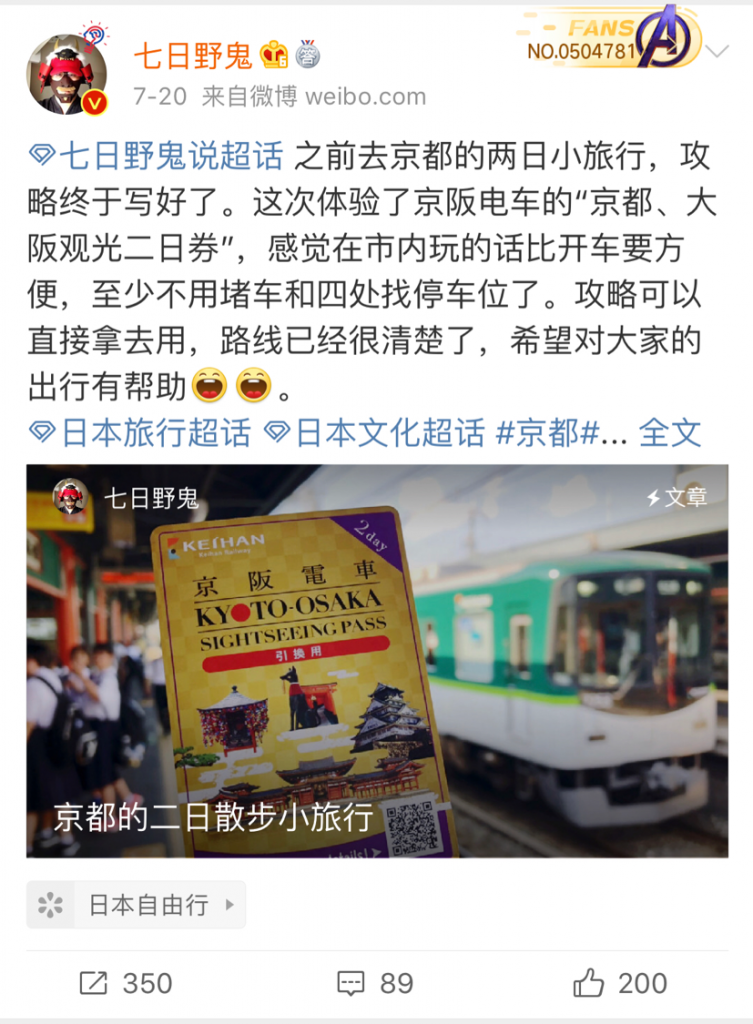Open the 89 comments
The image size is (753, 1024).
(x=376, y=983)
